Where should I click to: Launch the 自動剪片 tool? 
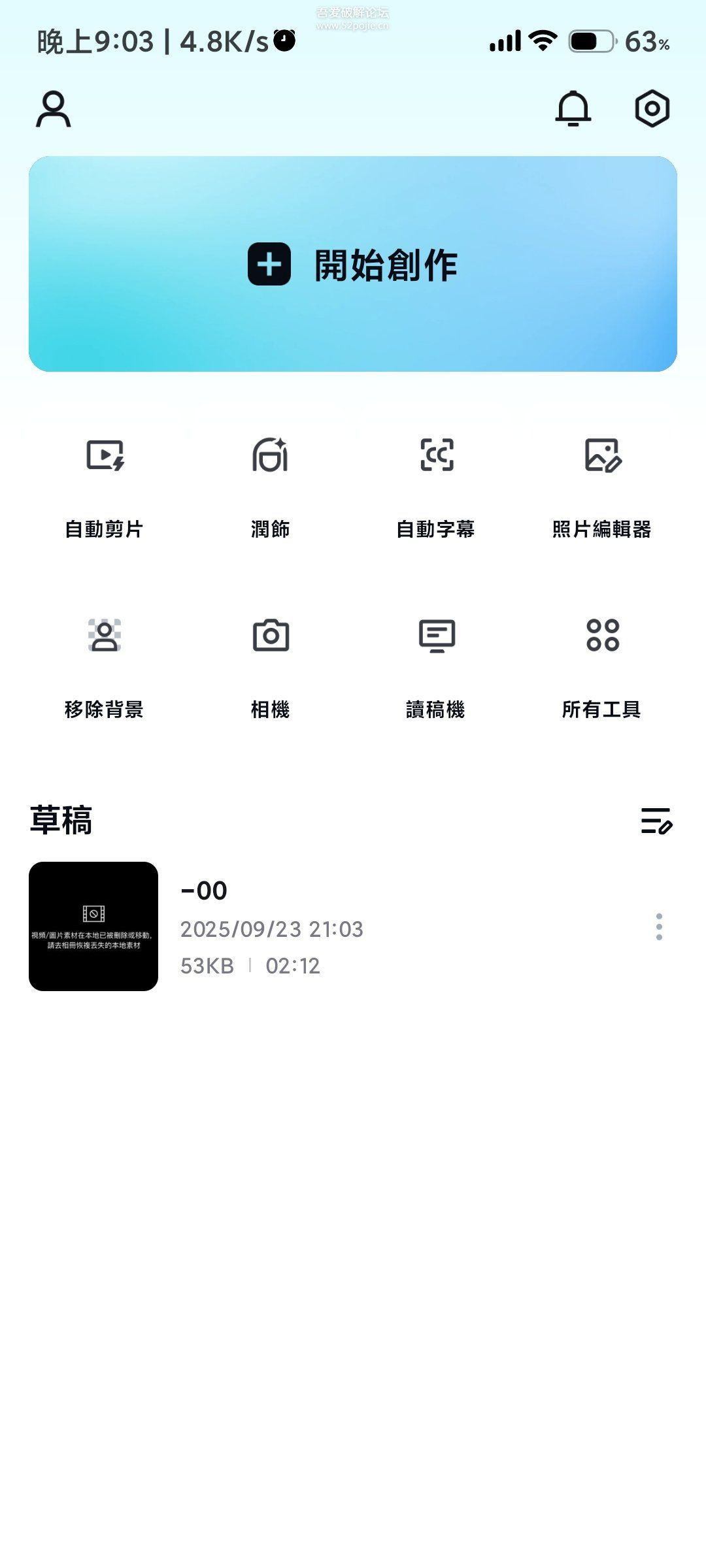click(105, 487)
